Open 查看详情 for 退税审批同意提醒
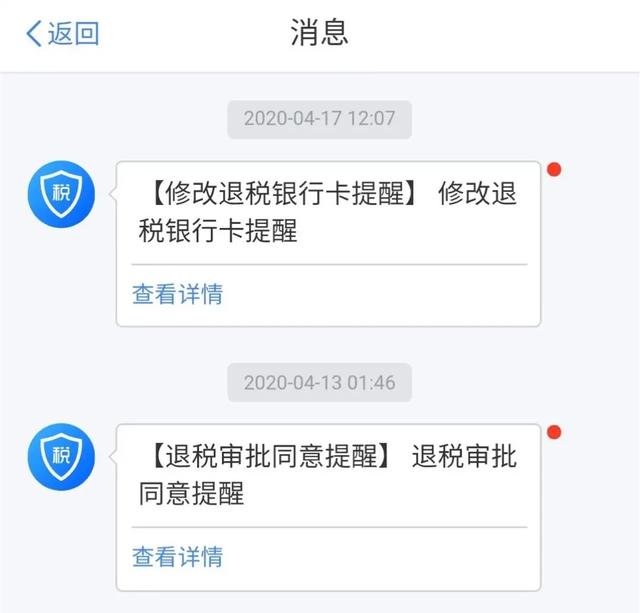 pyautogui.click(x=177, y=556)
